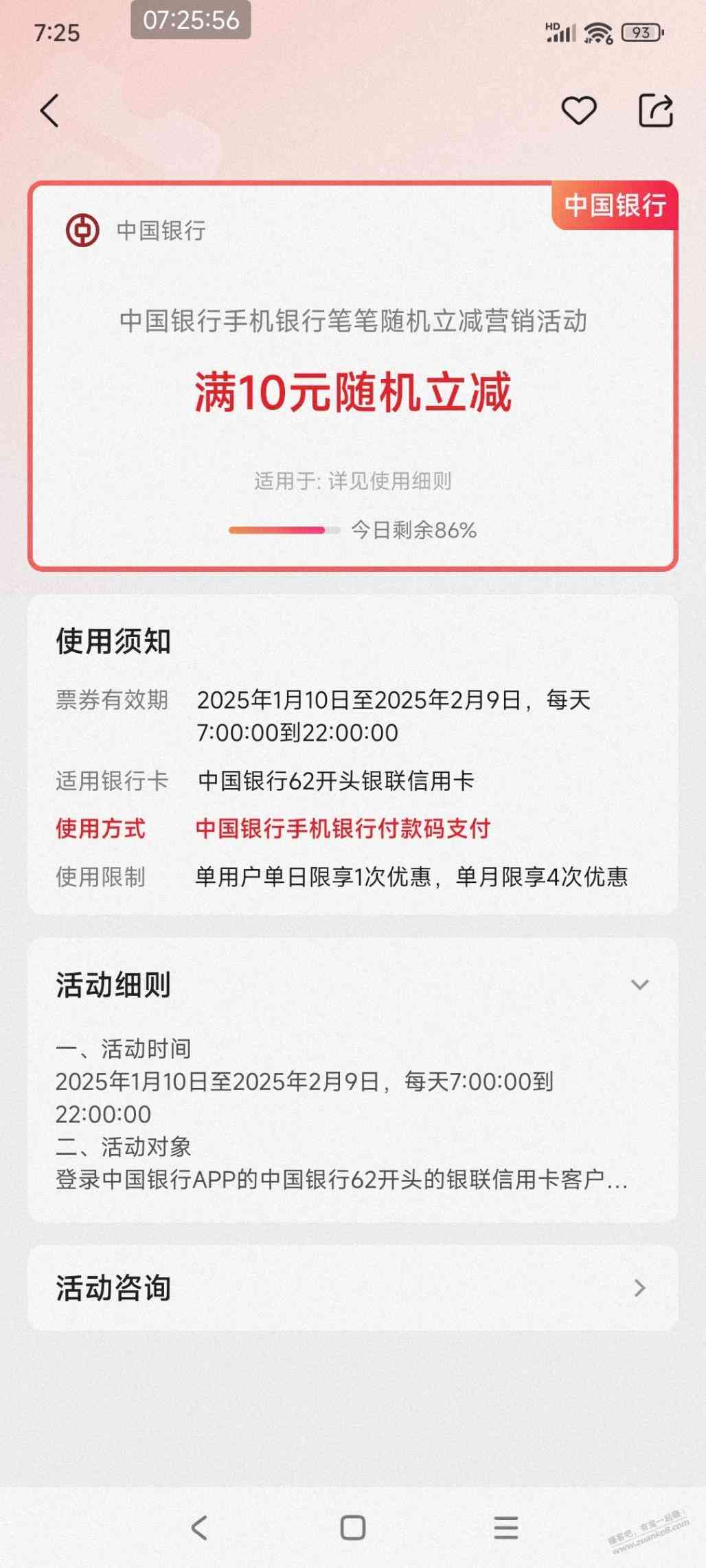The width and height of the screenshot is (706, 1568).
Task: Open the recent apps menu
Action: pos(506,1527)
